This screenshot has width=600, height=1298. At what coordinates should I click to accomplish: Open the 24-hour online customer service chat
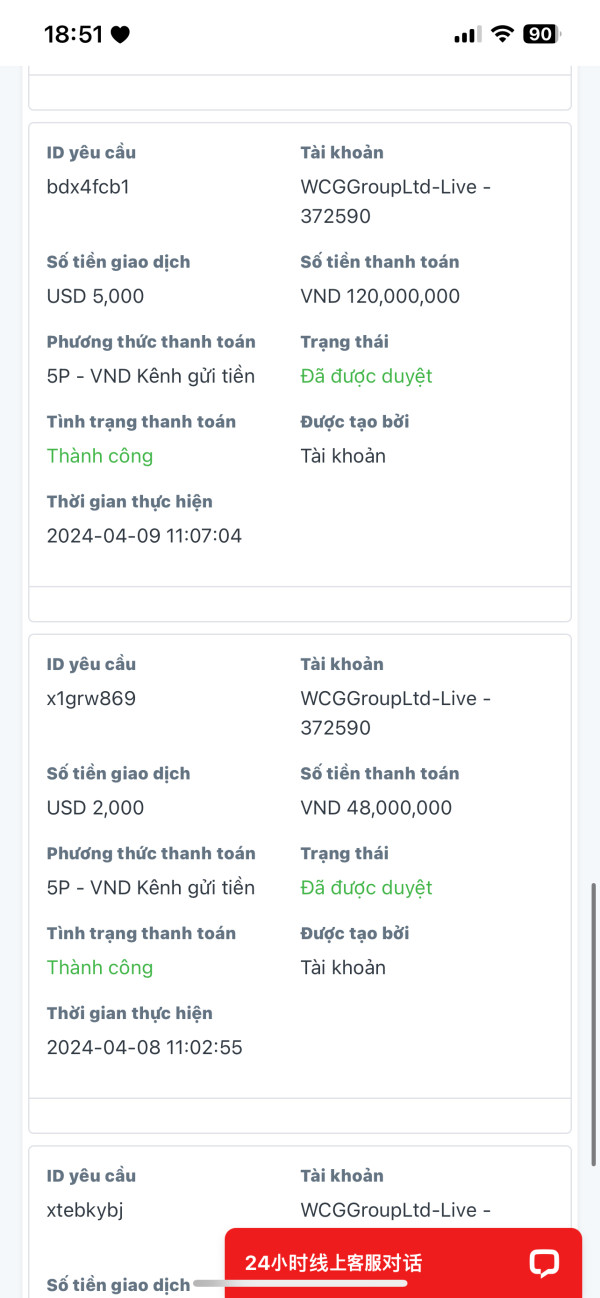(x=403, y=1263)
